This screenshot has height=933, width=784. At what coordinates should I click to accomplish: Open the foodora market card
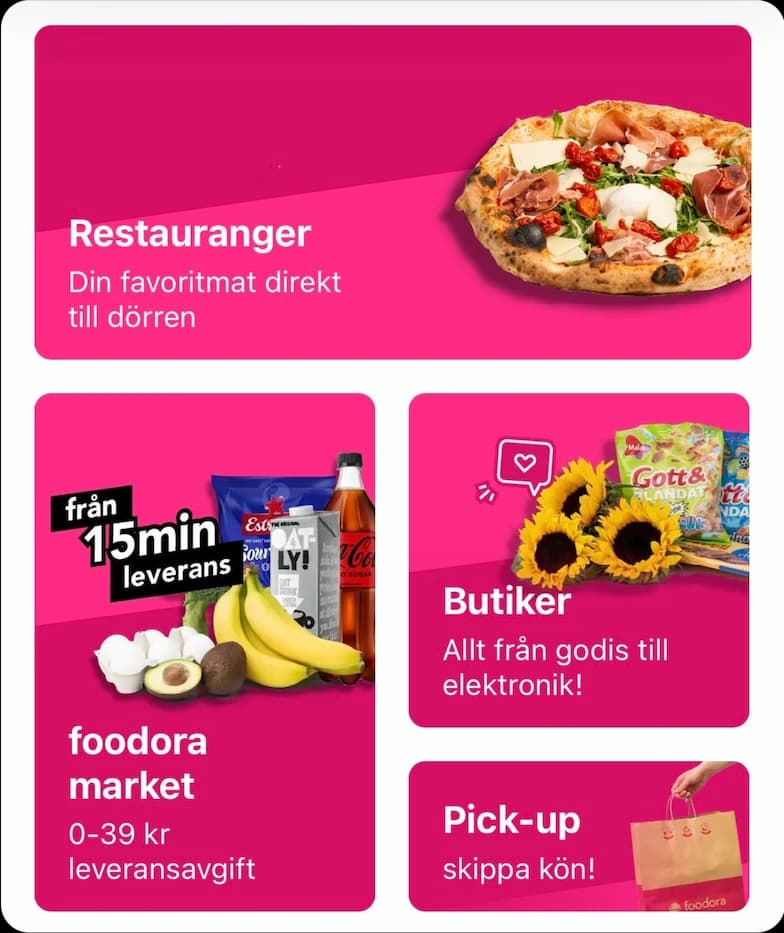(x=205, y=651)
